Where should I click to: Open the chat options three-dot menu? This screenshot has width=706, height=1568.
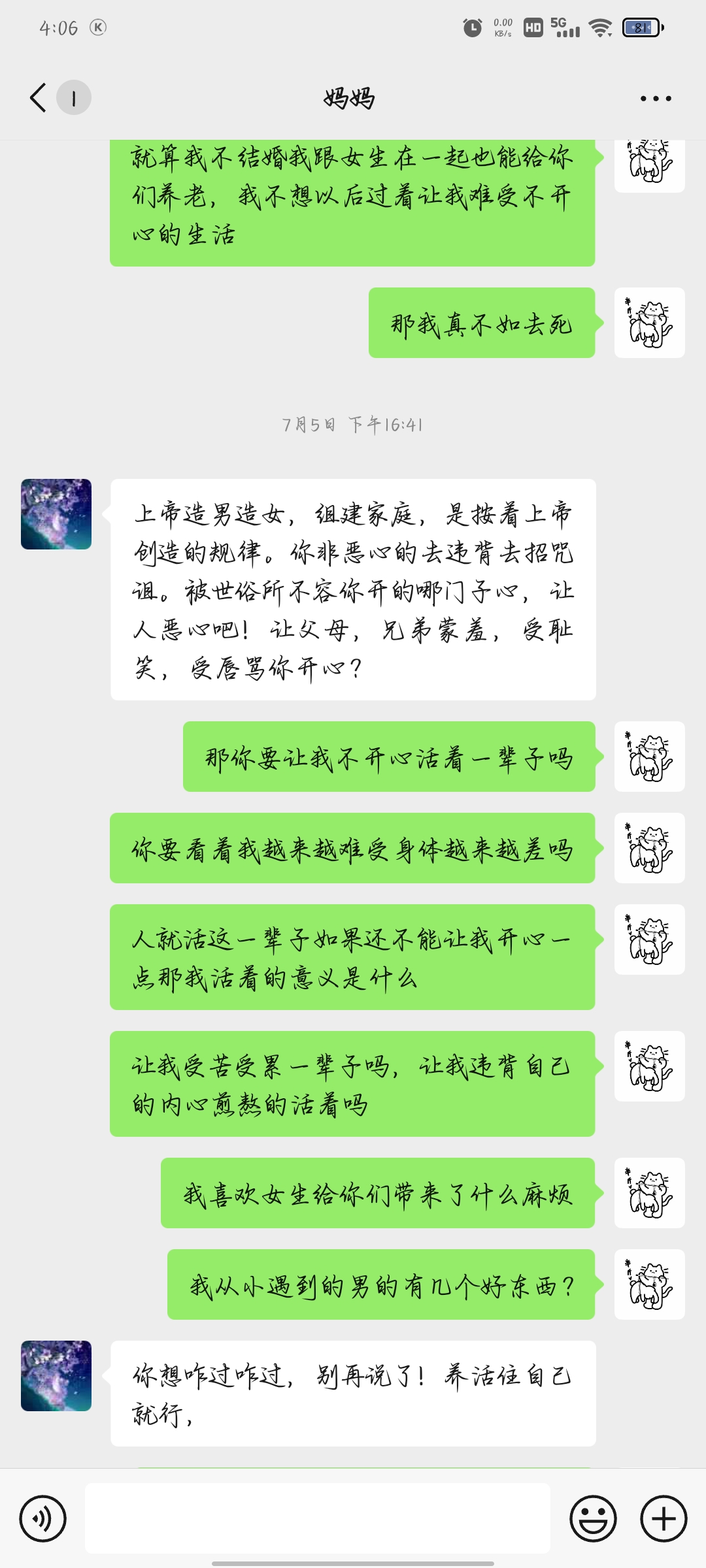tap(656, 99)
